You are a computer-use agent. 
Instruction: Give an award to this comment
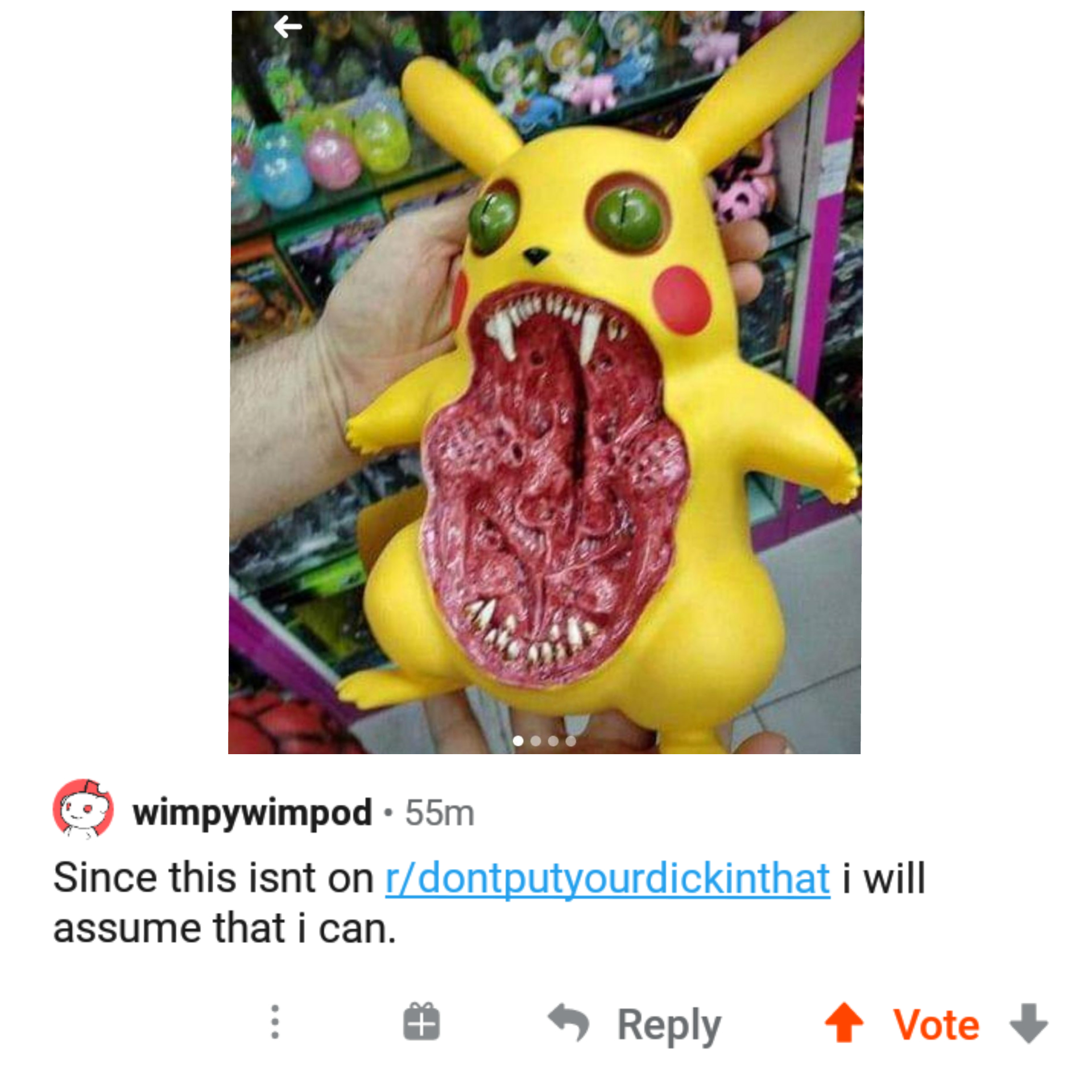point(421,1023)
